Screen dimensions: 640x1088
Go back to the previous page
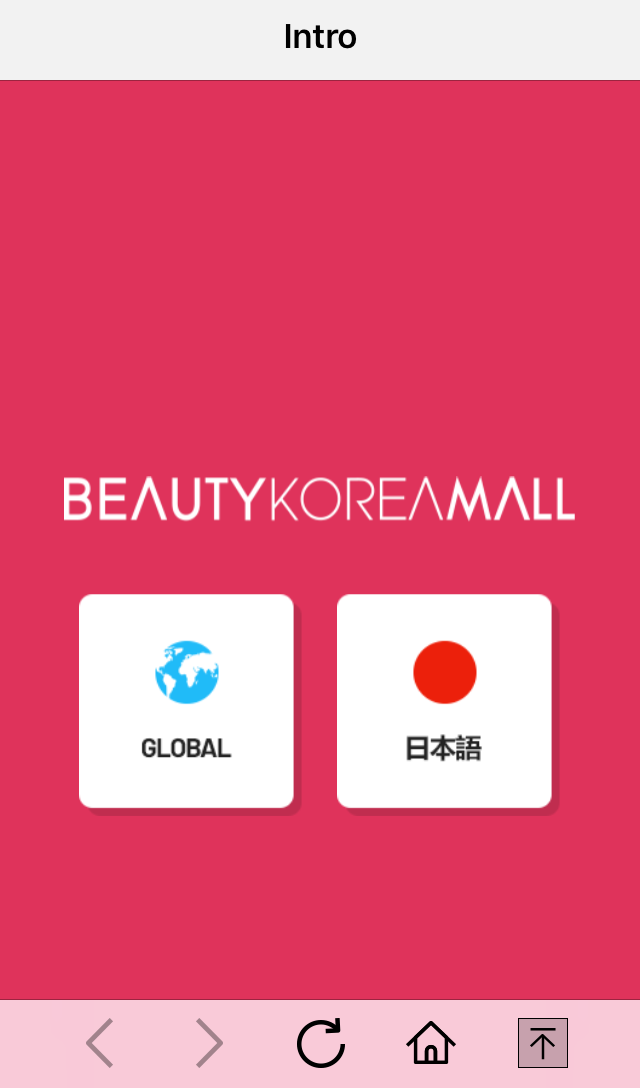click(x=99, y=1043)
